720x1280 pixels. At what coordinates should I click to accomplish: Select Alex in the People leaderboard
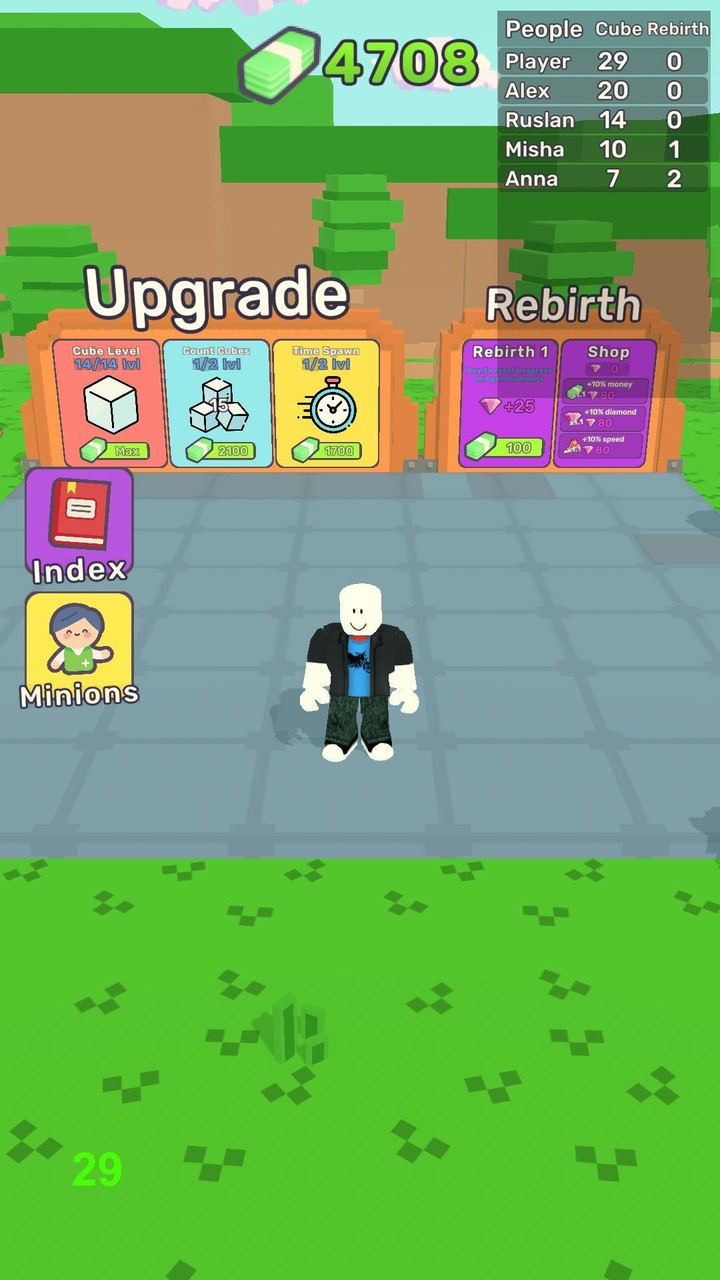point(527,90)
